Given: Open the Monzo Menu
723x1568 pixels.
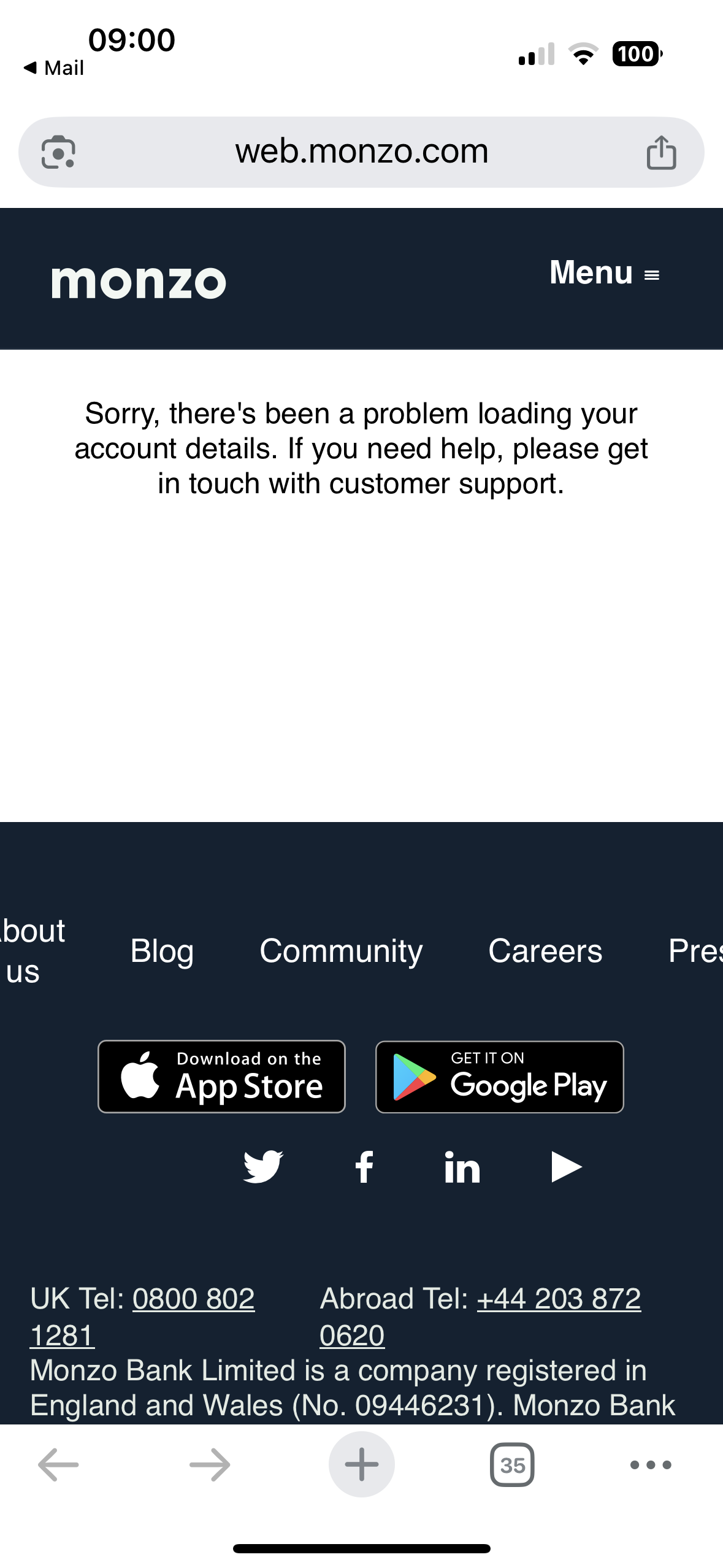Looking at the screenshot, I should pyautogui.click(x=605, y=272).
